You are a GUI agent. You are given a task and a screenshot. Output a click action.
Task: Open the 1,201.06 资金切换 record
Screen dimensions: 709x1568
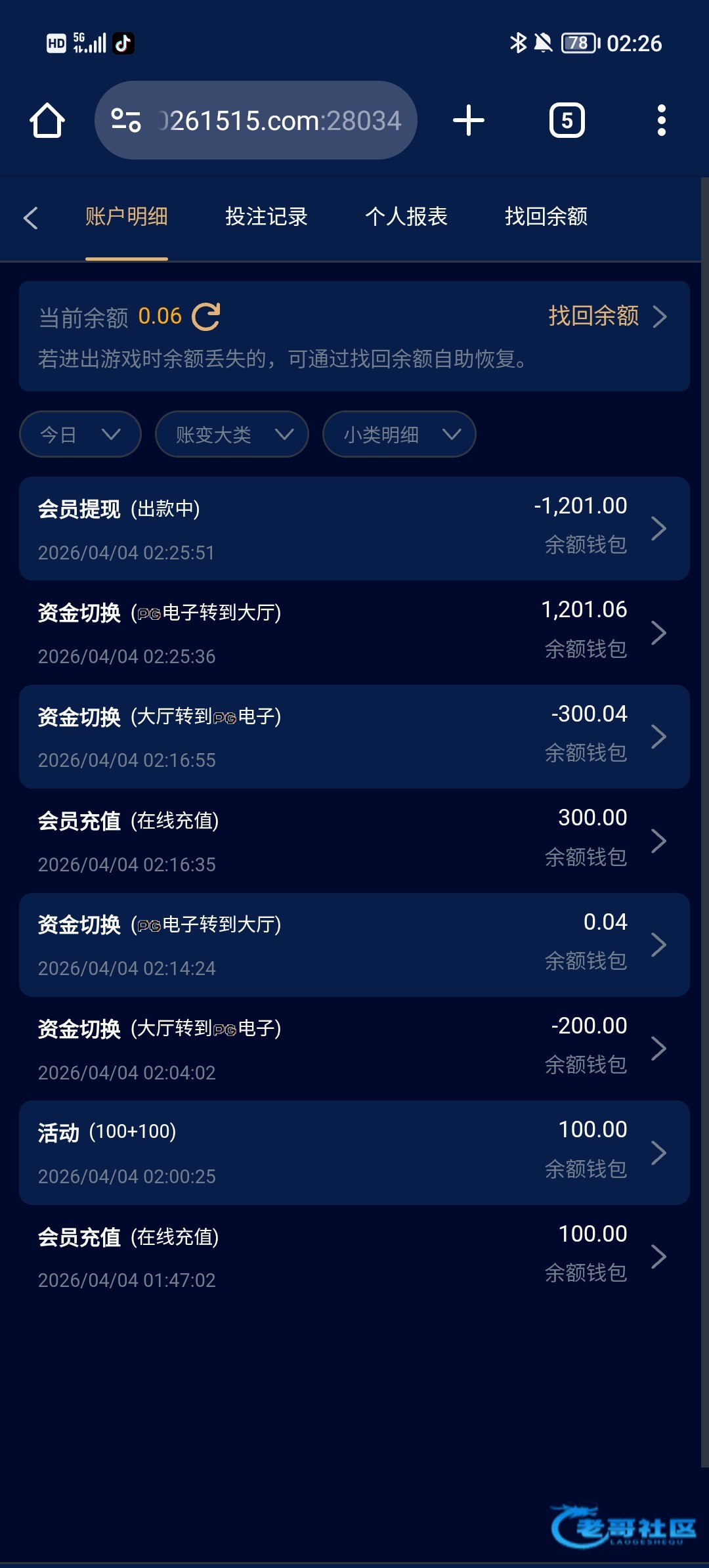click(x=354, y=632)
